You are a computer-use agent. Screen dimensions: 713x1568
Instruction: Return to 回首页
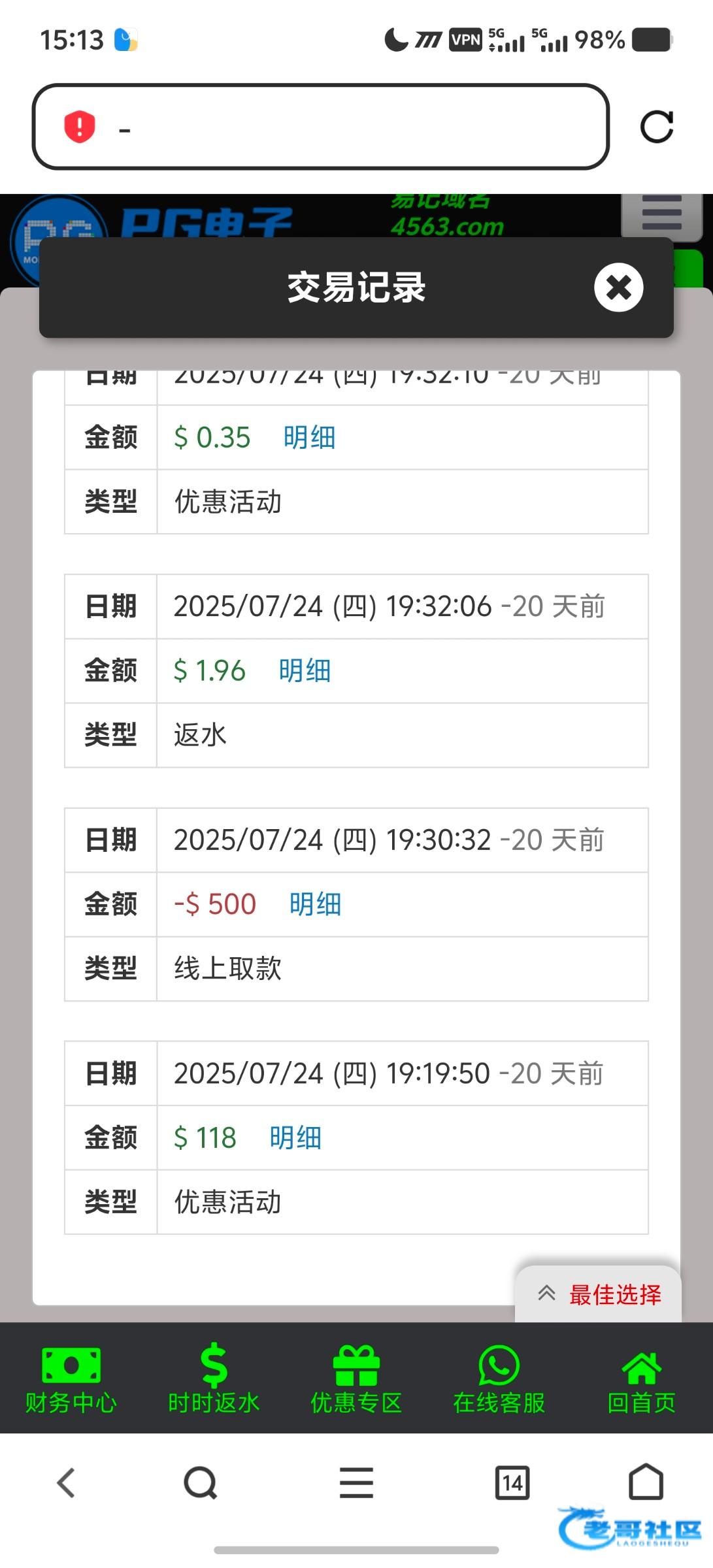click(641, 1379)
